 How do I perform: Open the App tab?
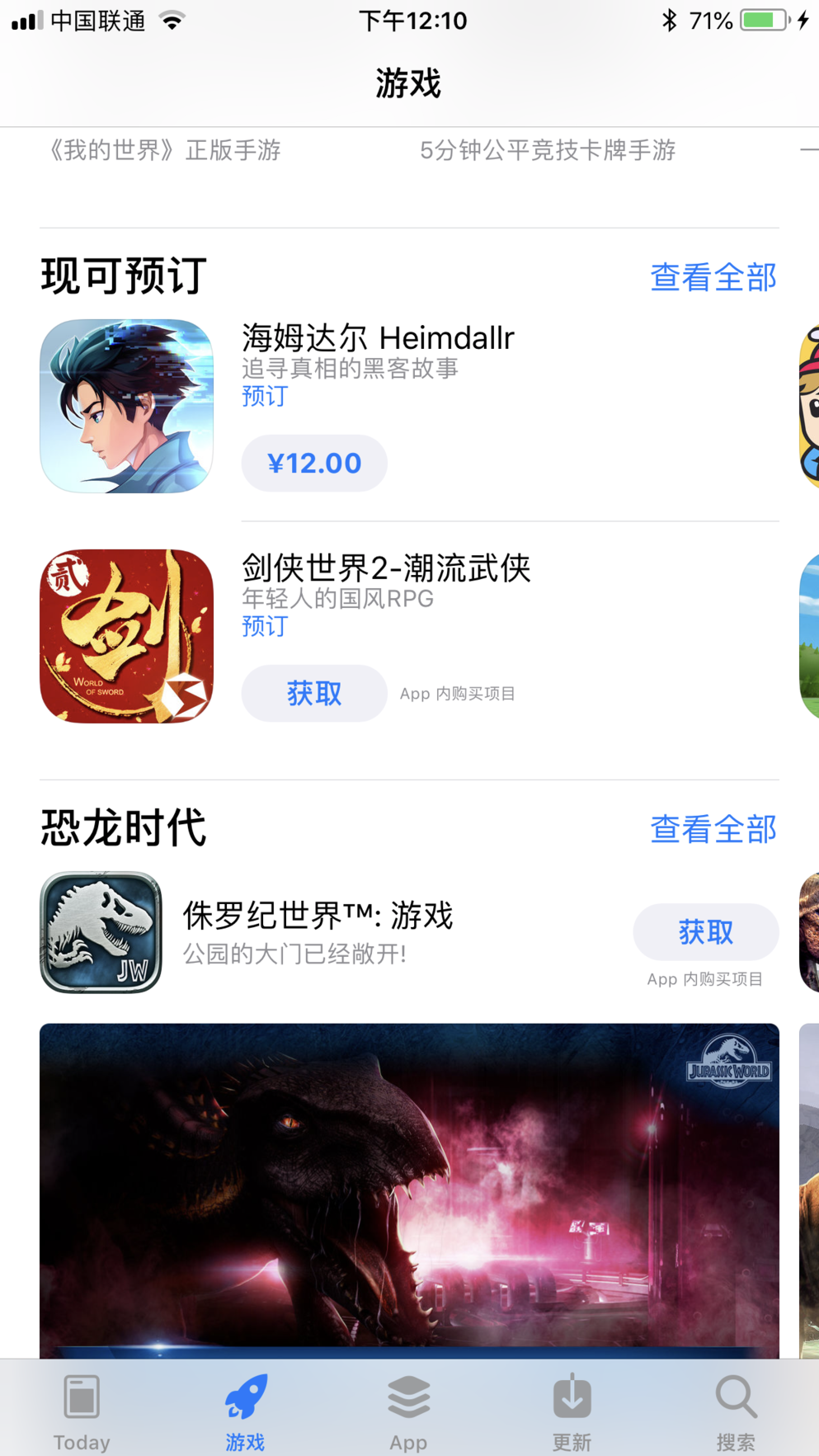pyautogui.click(x=408, y=1411)
